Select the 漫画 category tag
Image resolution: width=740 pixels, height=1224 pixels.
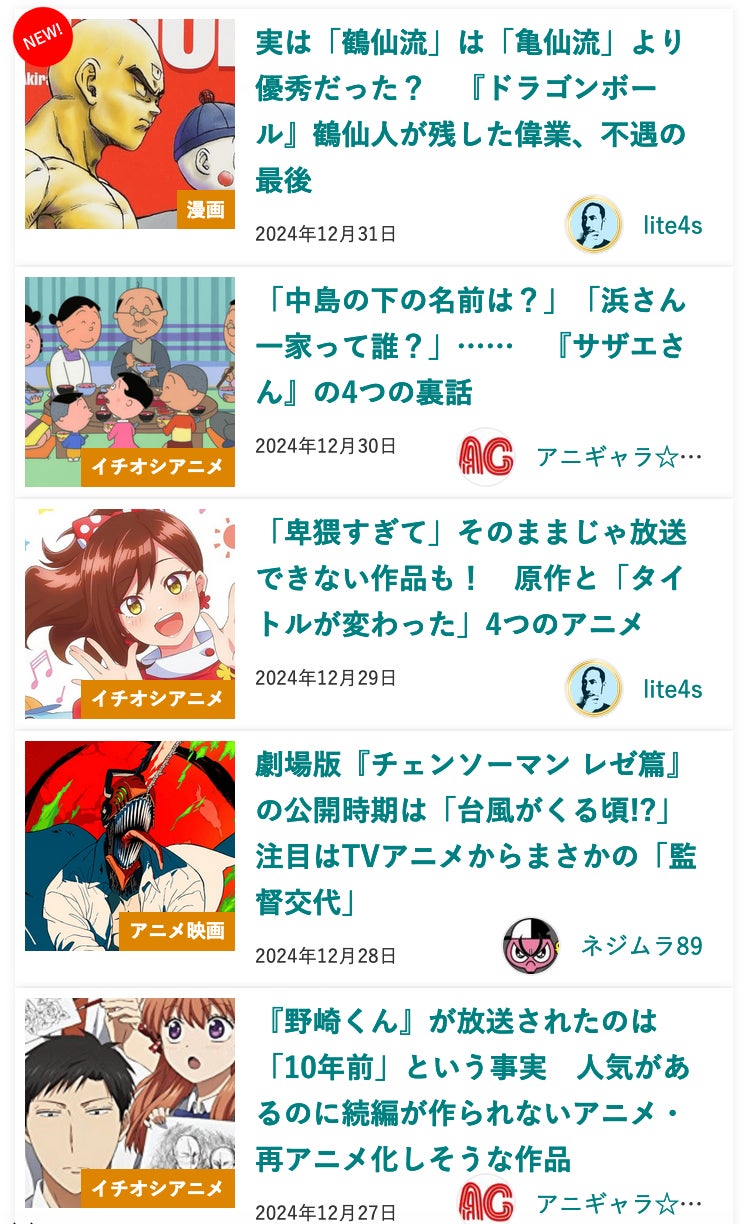[206, 210]
